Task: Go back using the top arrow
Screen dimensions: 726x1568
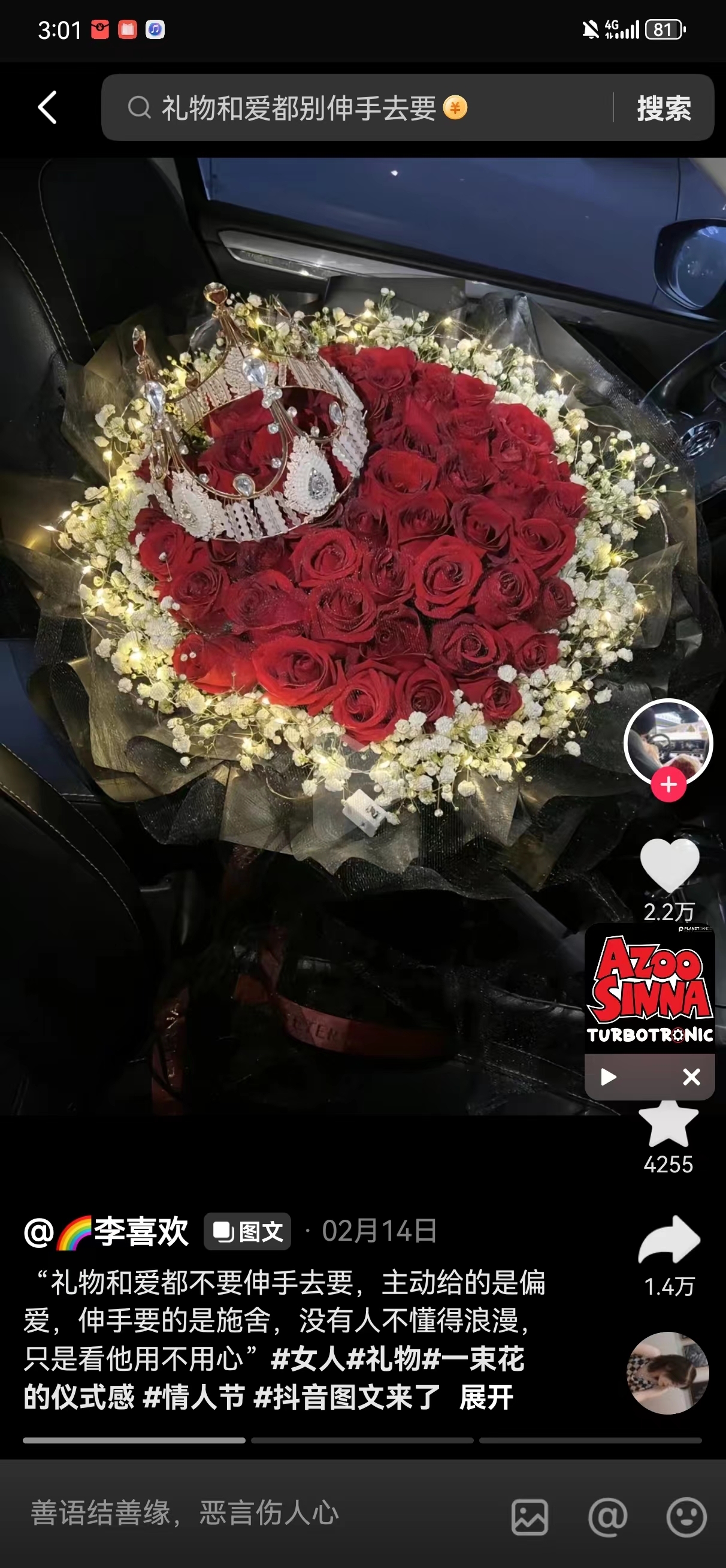Action: (47, 108)
